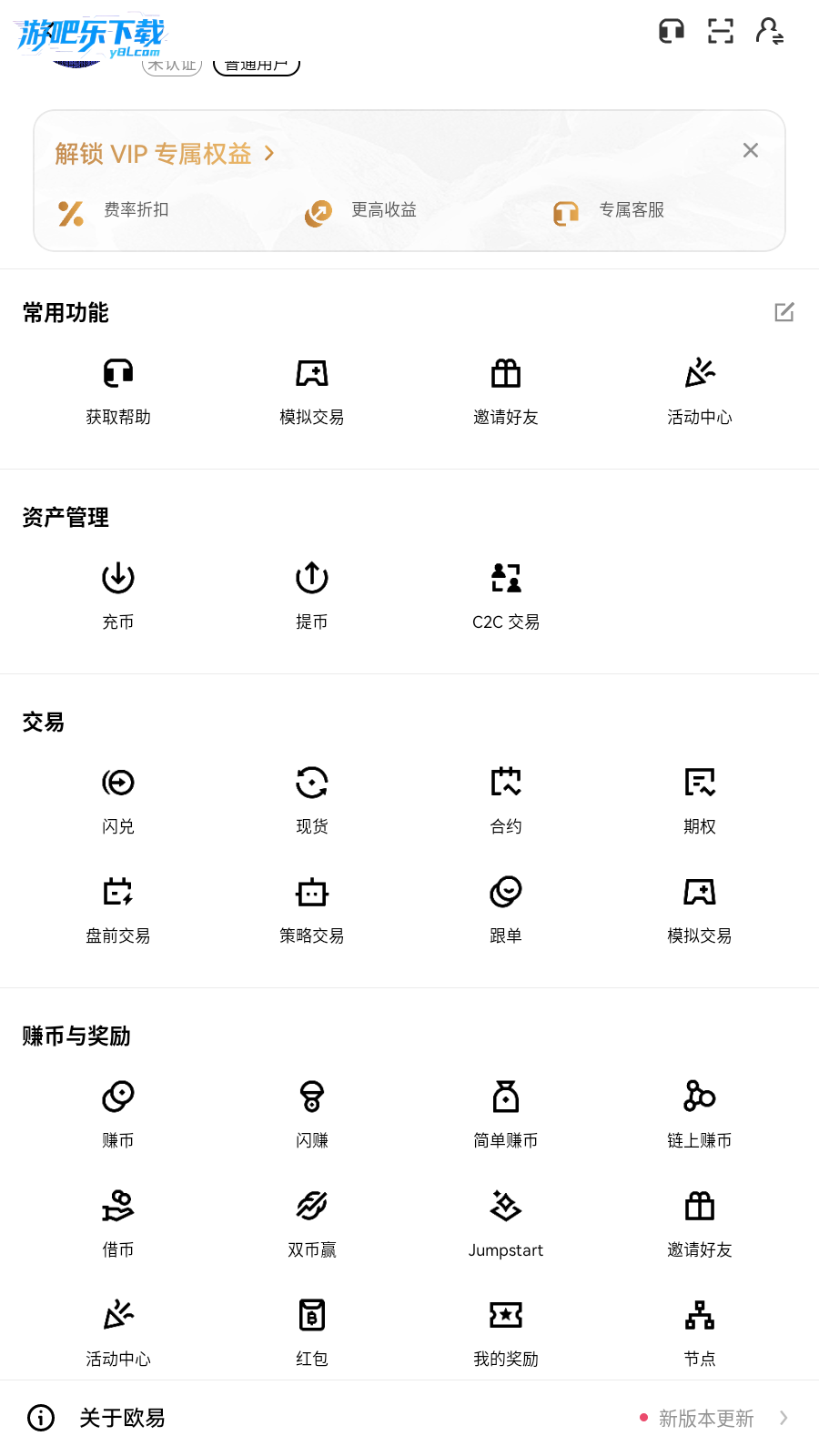Open the 关于欧易 row
This screenshot has width=819, height=1456.
[x=123, y=1418]
